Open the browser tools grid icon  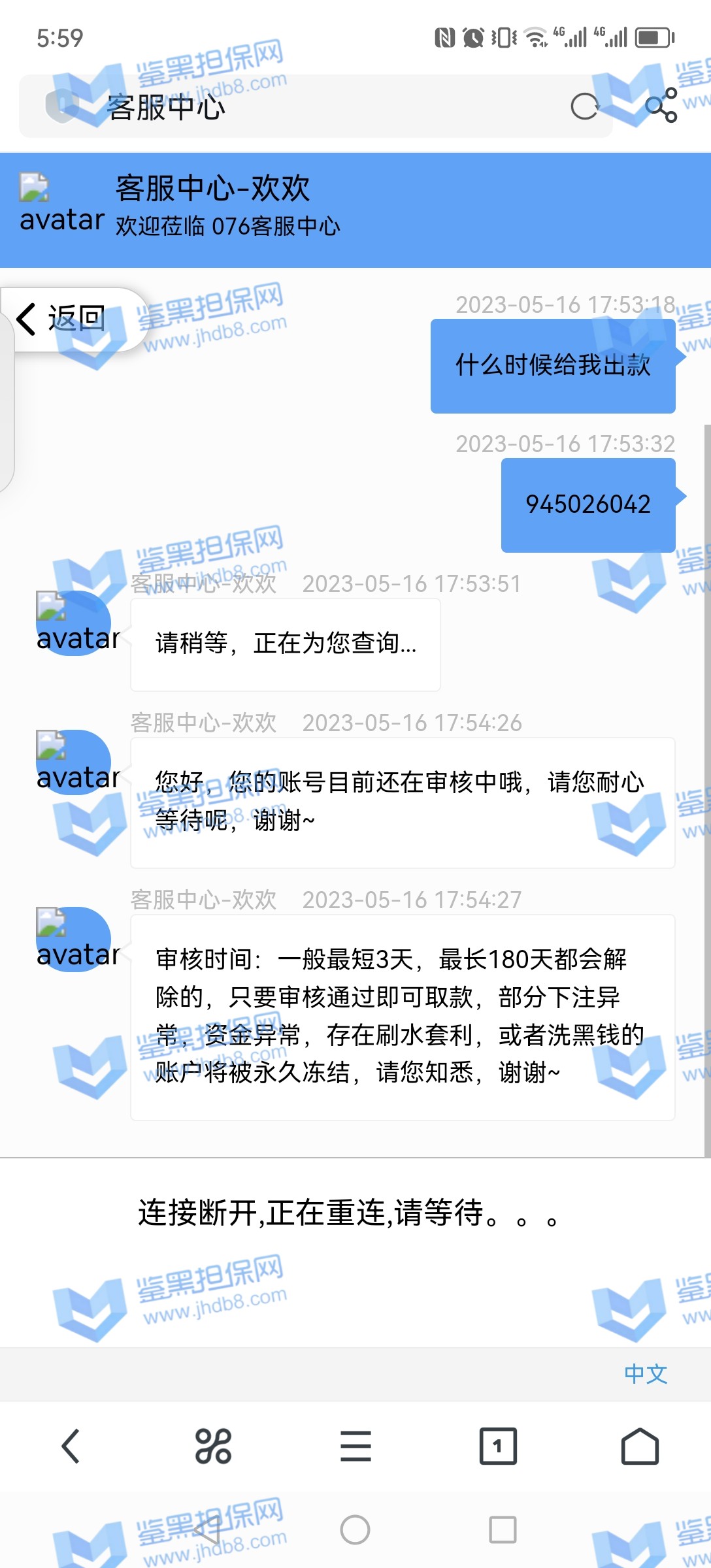pyautogui.click(x=213, y=1446)
